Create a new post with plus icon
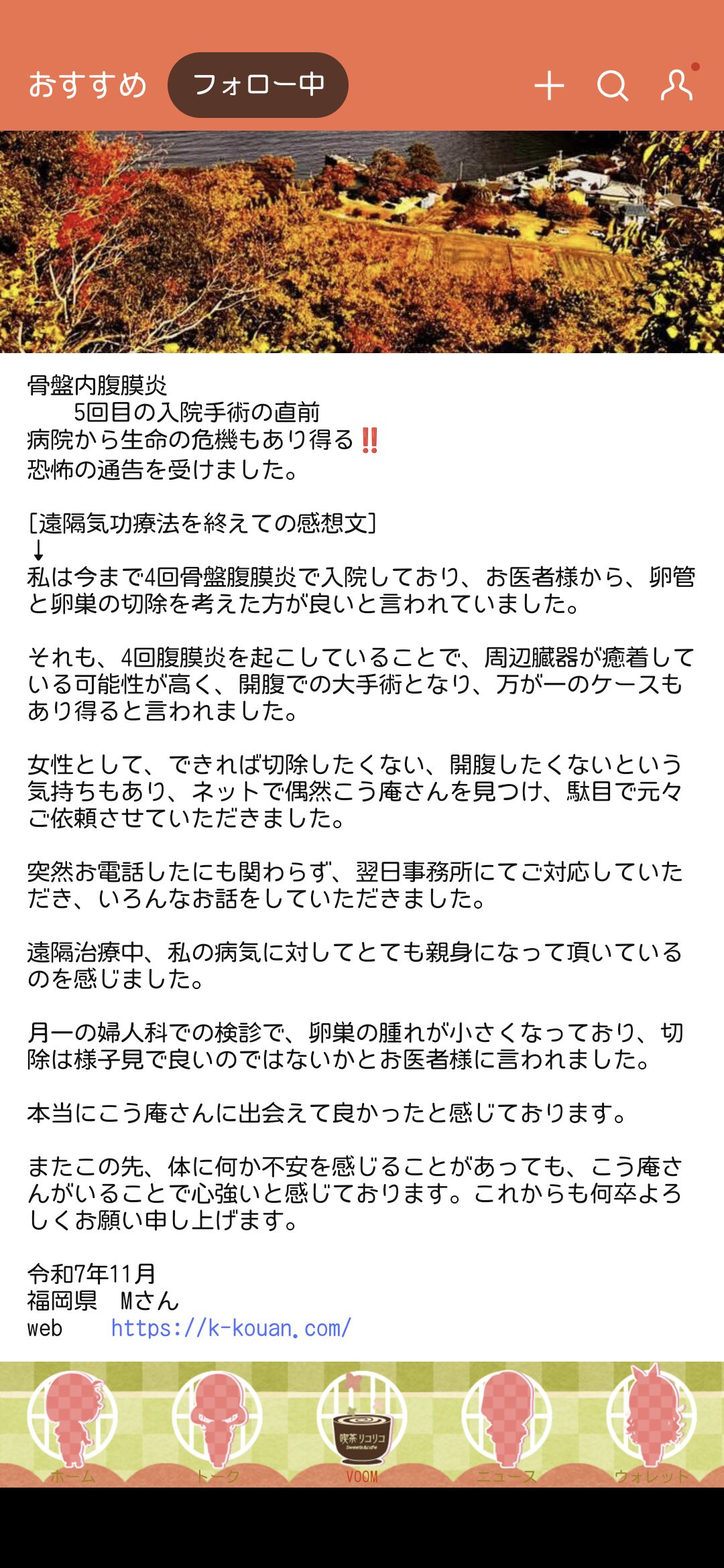The width and height of the screenshot is (724, 1568). (x=549, y=86)
